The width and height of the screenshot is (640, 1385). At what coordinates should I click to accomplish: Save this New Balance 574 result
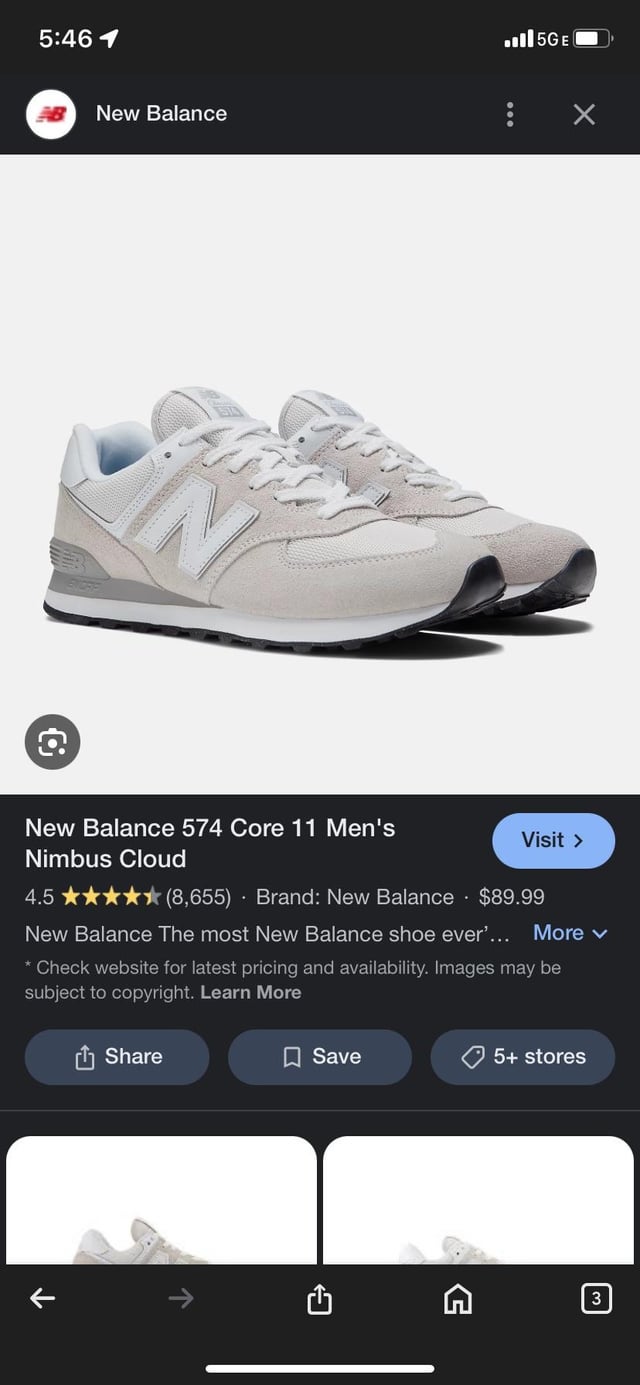click(x=320, y=1057)
